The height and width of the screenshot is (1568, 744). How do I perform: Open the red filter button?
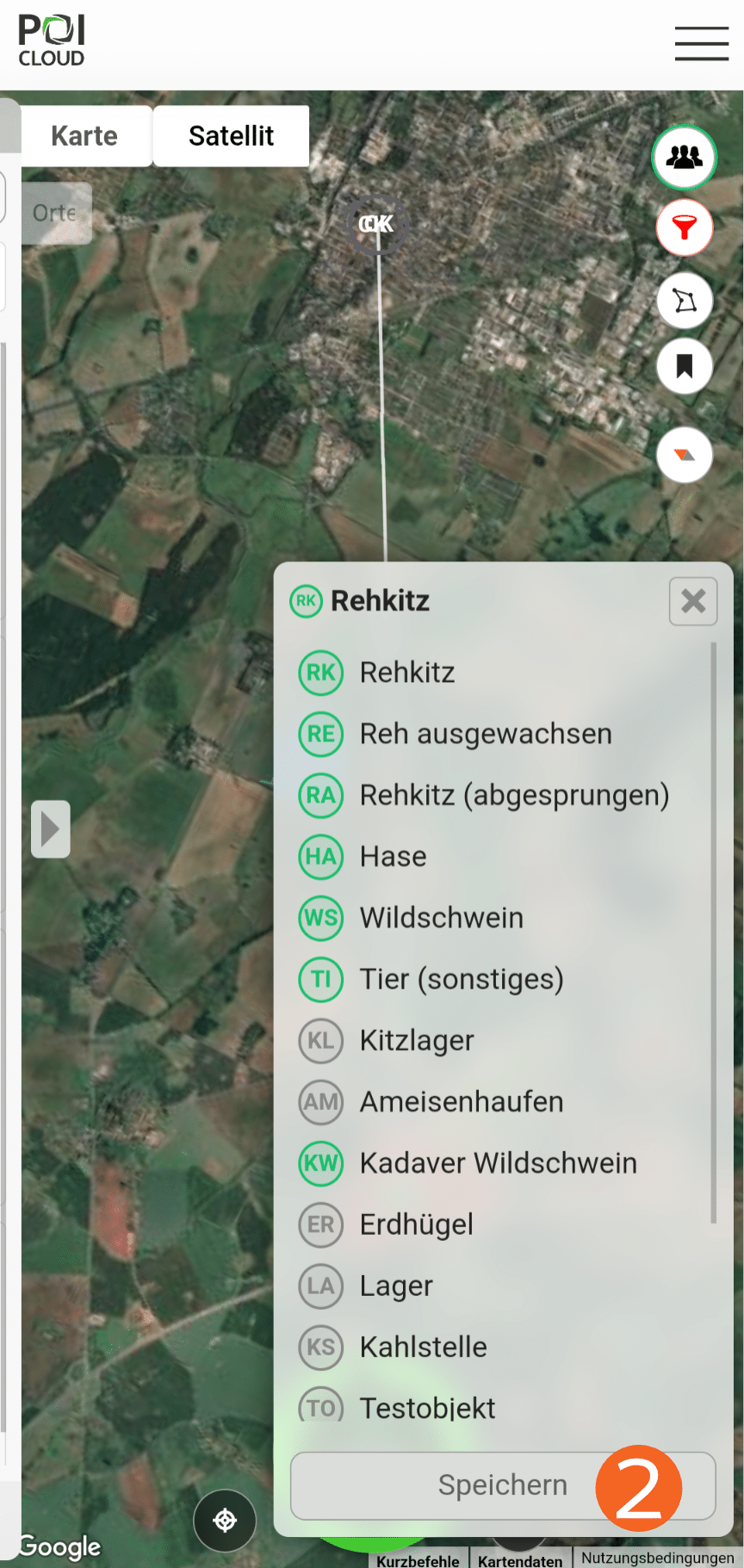[684, 228]
